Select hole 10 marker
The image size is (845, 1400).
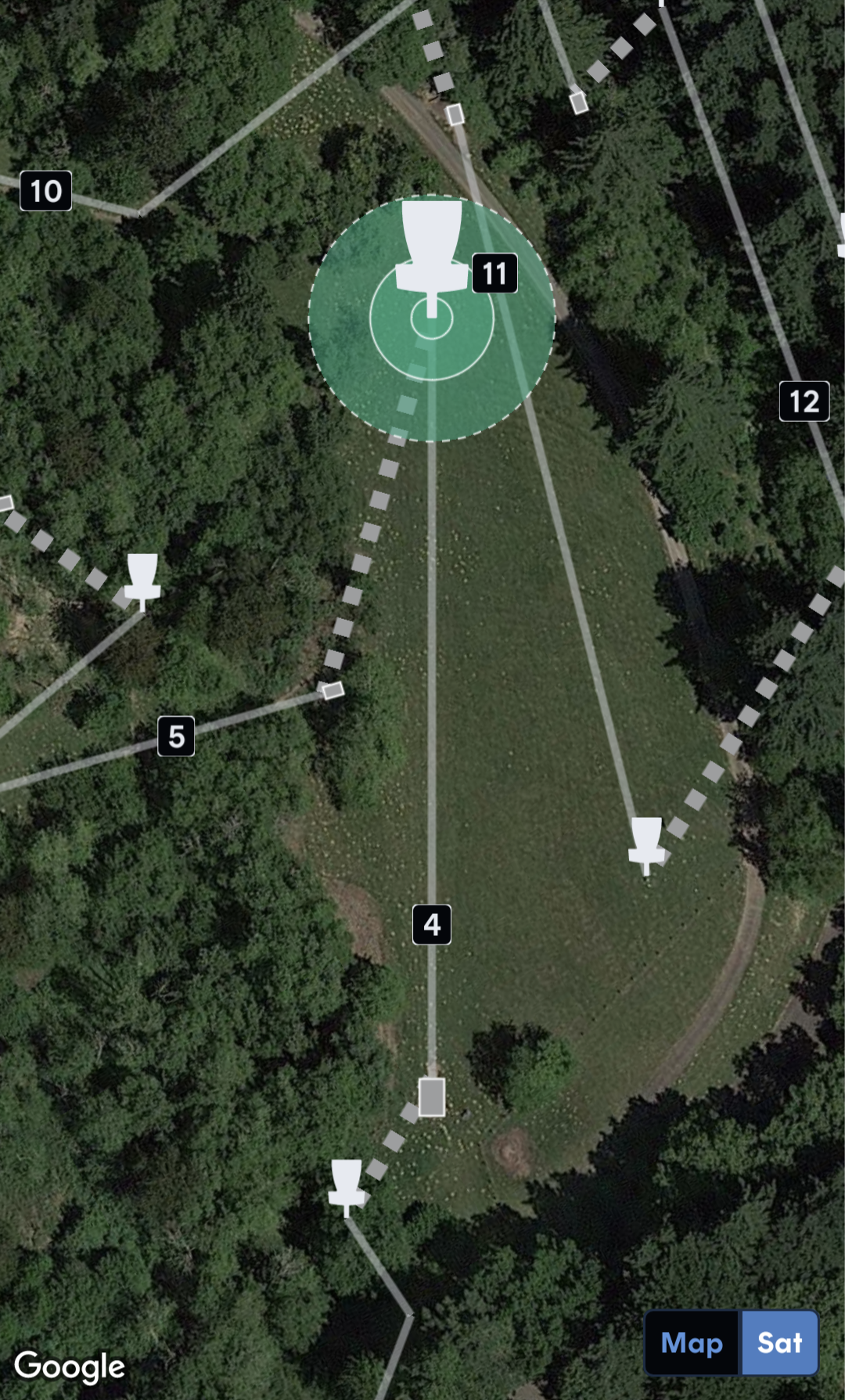coord(46,191)
